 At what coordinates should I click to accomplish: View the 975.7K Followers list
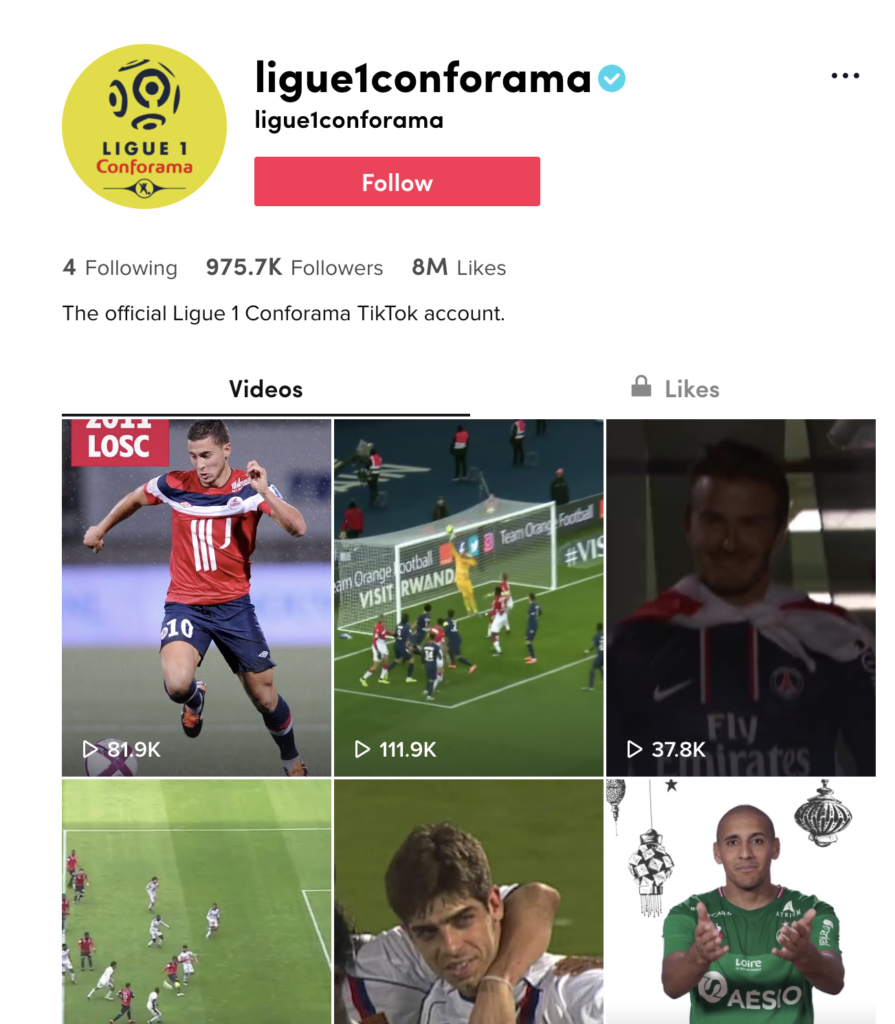coord(294,268)
